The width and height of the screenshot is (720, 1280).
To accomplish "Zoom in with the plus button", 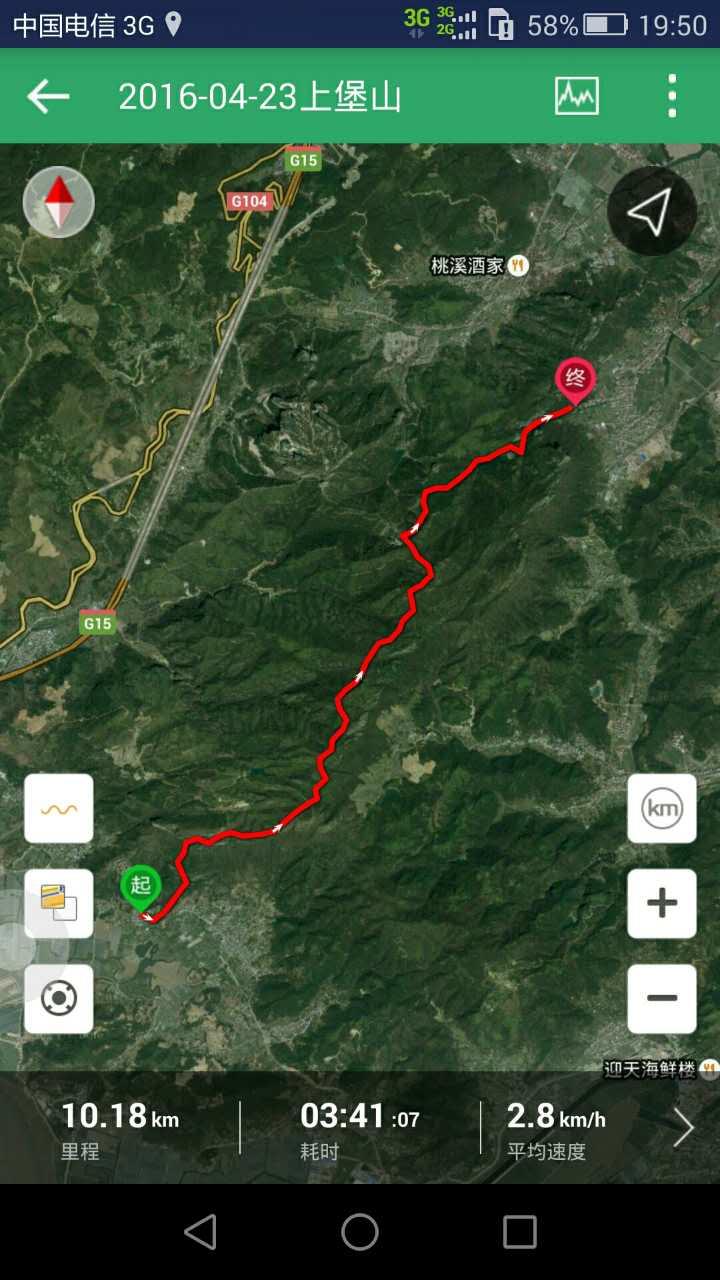I will tap(662, 903).
